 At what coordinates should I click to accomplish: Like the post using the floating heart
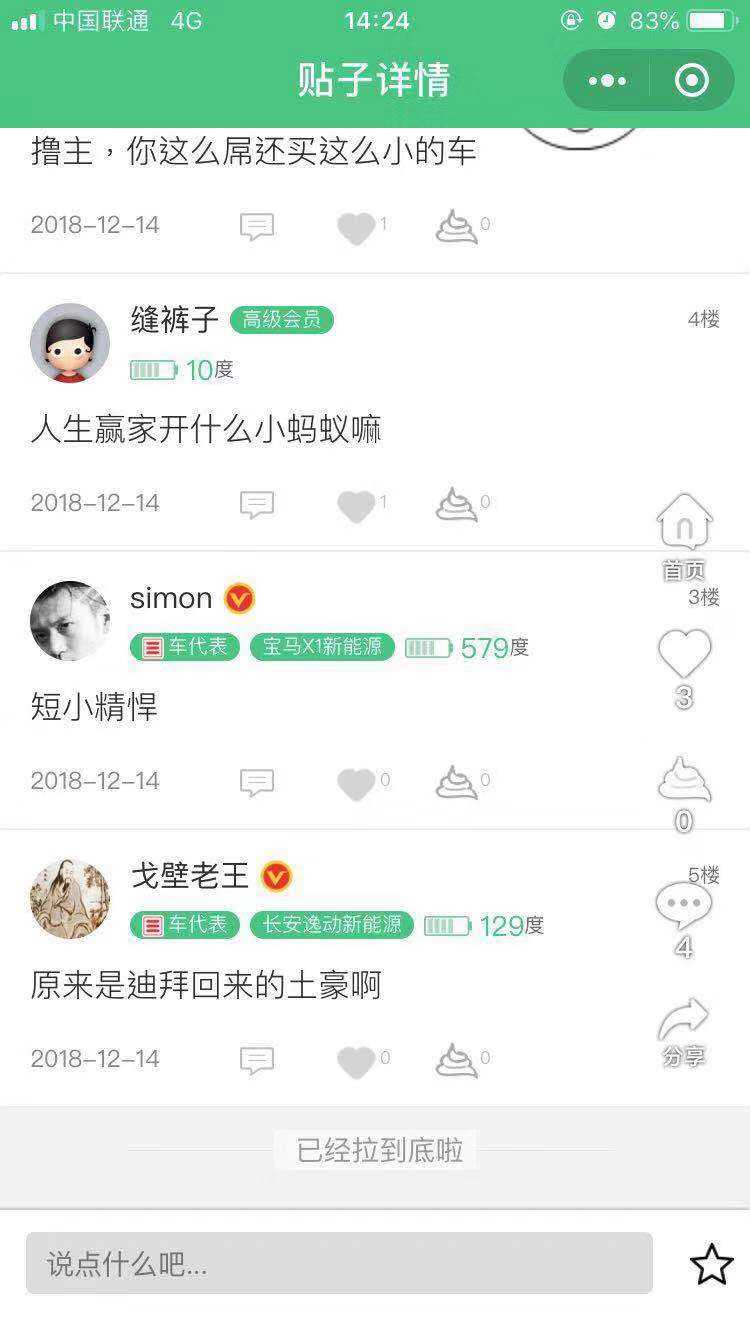[684, 656]
